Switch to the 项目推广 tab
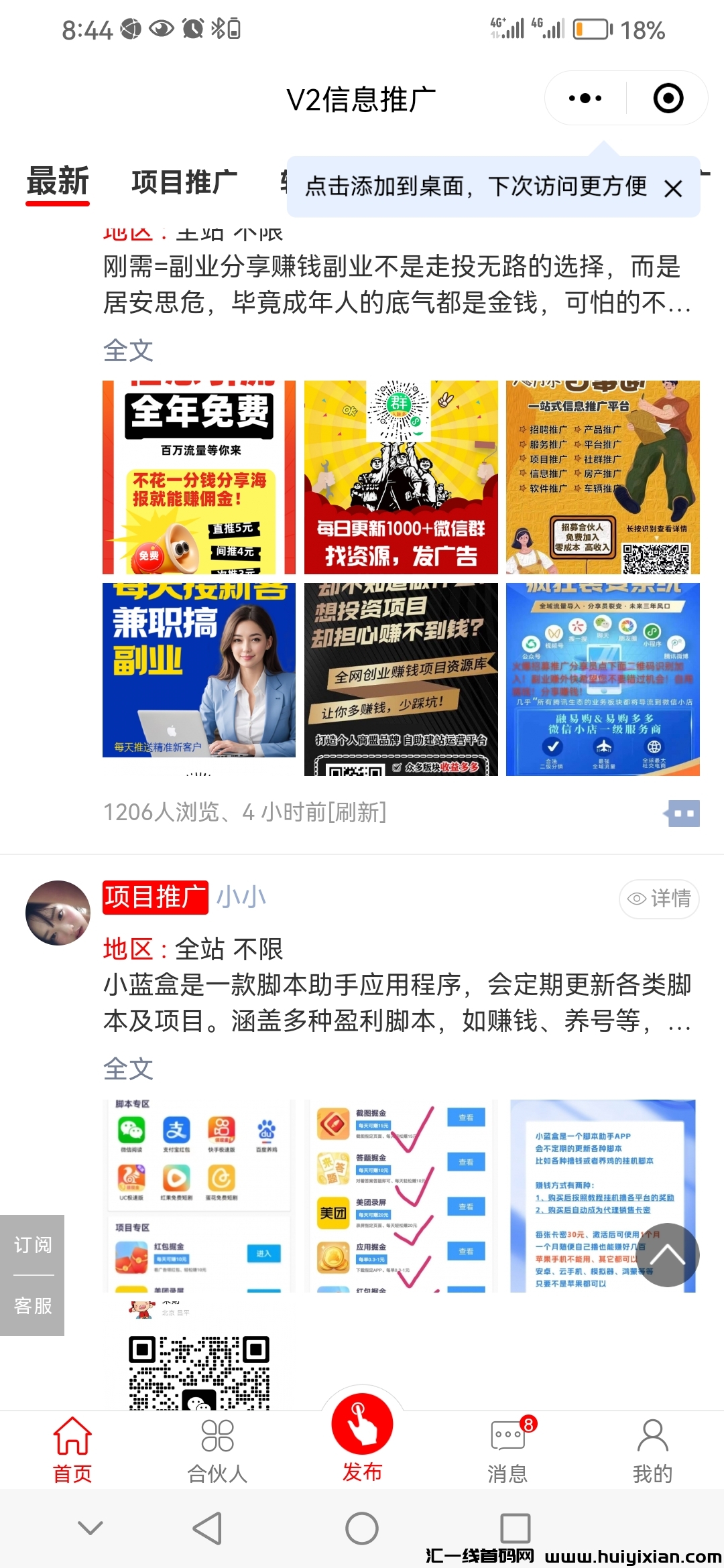This screenshot has width=724, height=1568. 184,182
